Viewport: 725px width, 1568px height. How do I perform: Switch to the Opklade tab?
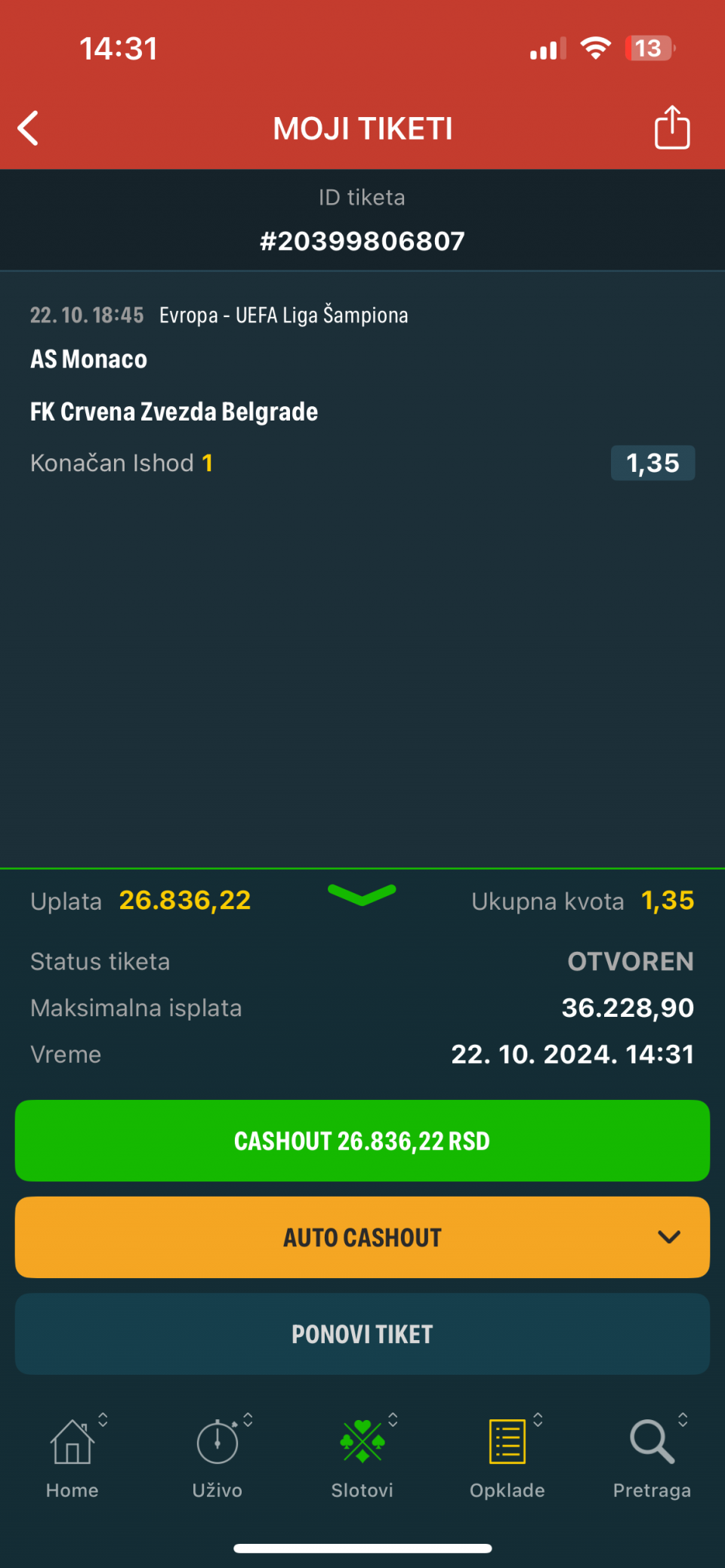point(507,1456)
